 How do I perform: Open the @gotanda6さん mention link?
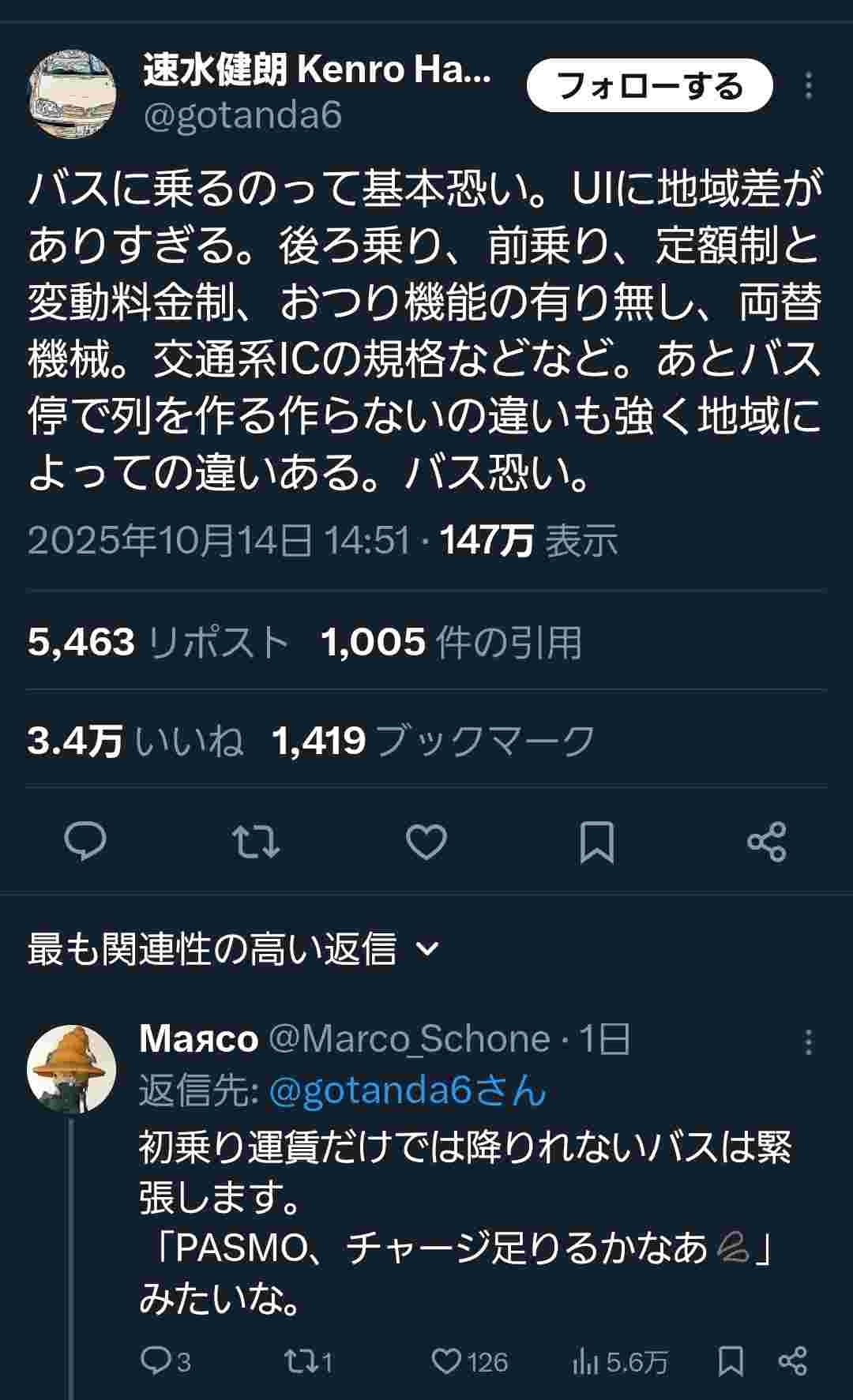[x=408, y=1090]
